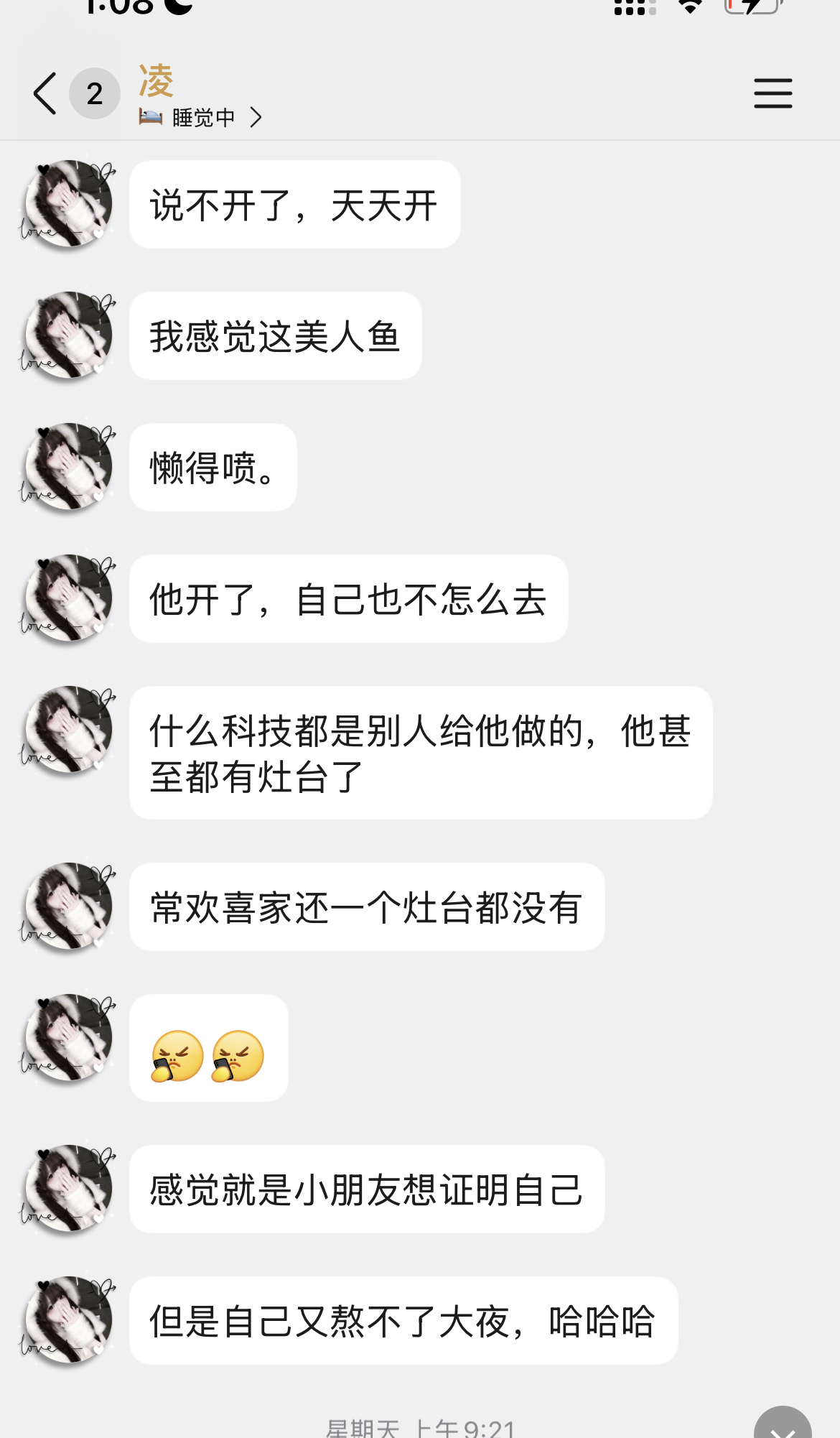Go back to the message list
This screenshot has width=840, height=1438.
point(45,93)
